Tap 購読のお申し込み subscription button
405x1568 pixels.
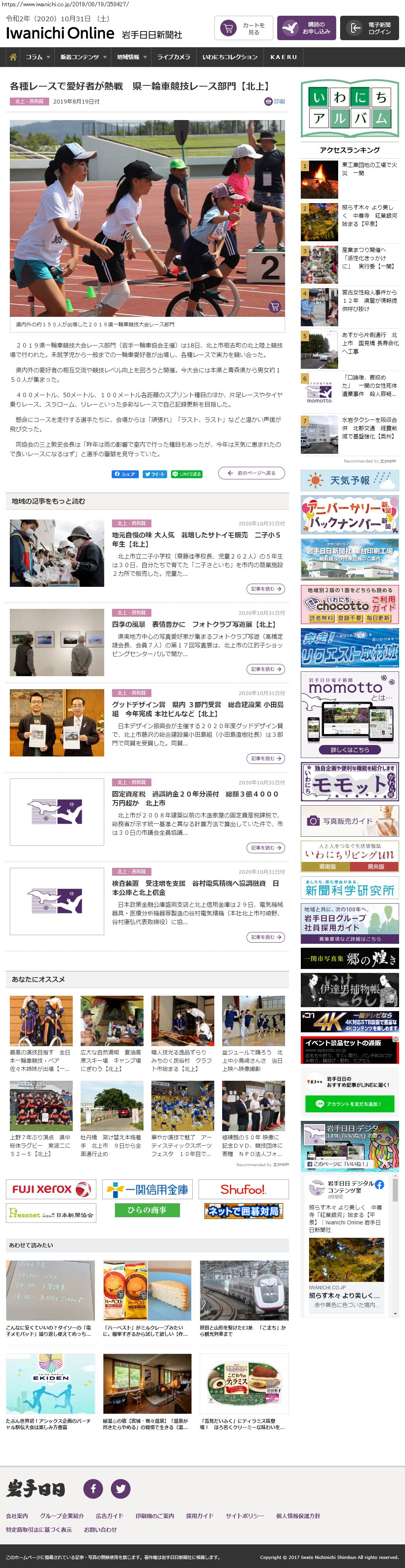(307, 28)
